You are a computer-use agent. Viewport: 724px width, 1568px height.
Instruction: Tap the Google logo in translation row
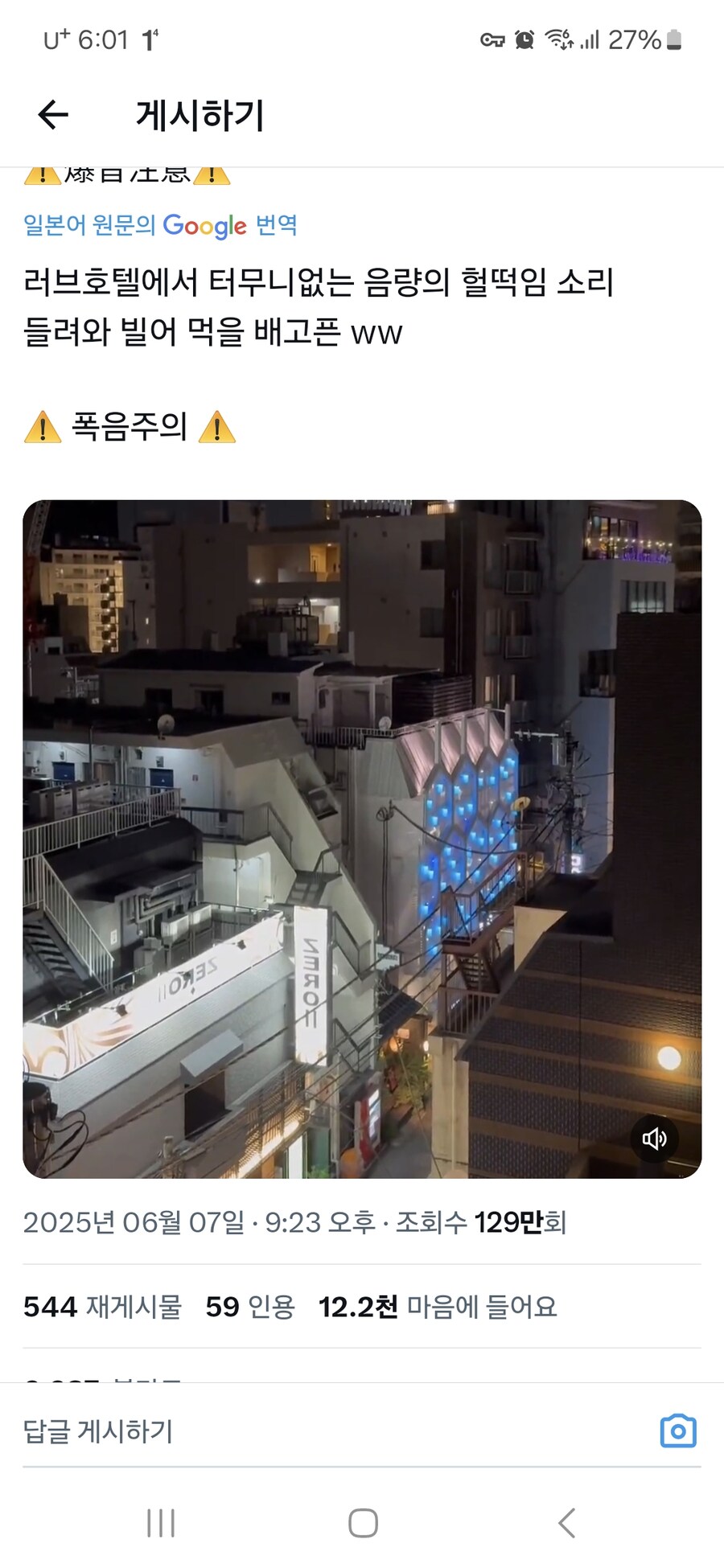pos(204,226)
